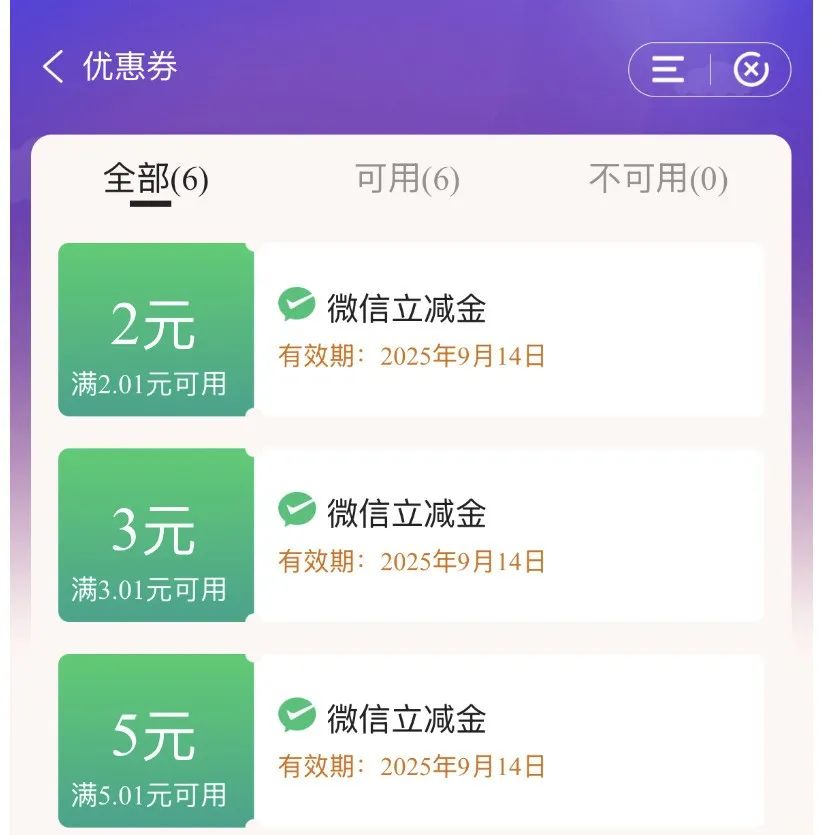
Task: Switch to the 可用(6) tab
Action: pos(407,180)
